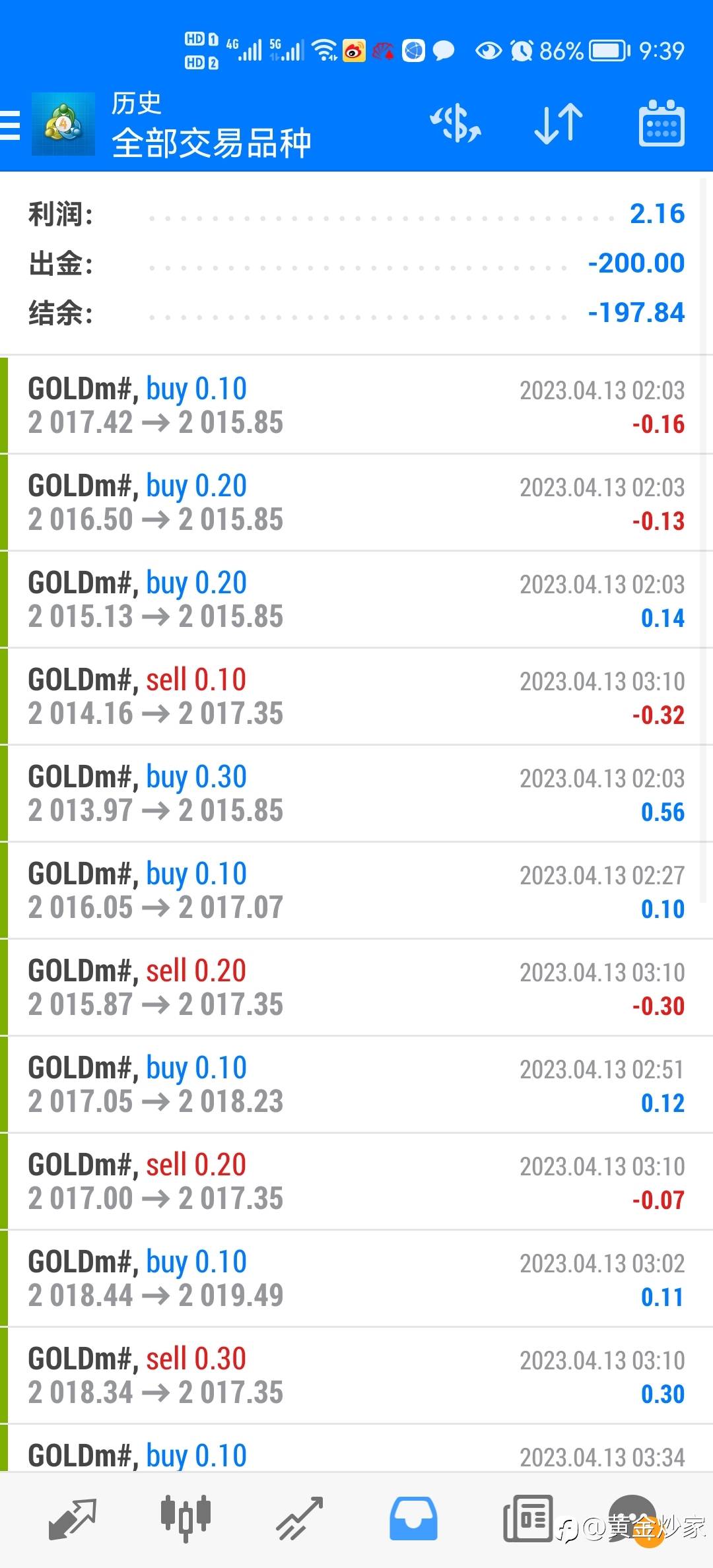Open the calendar date range picker
Screen dimensions: 713x1568
coord(662,123)
